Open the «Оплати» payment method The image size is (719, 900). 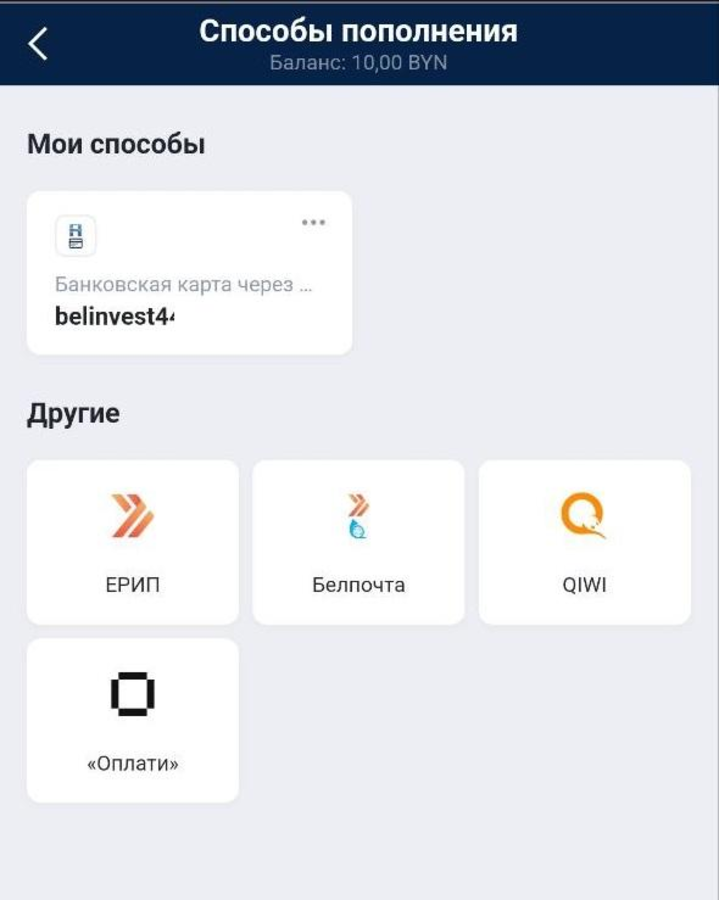(132, 720)
